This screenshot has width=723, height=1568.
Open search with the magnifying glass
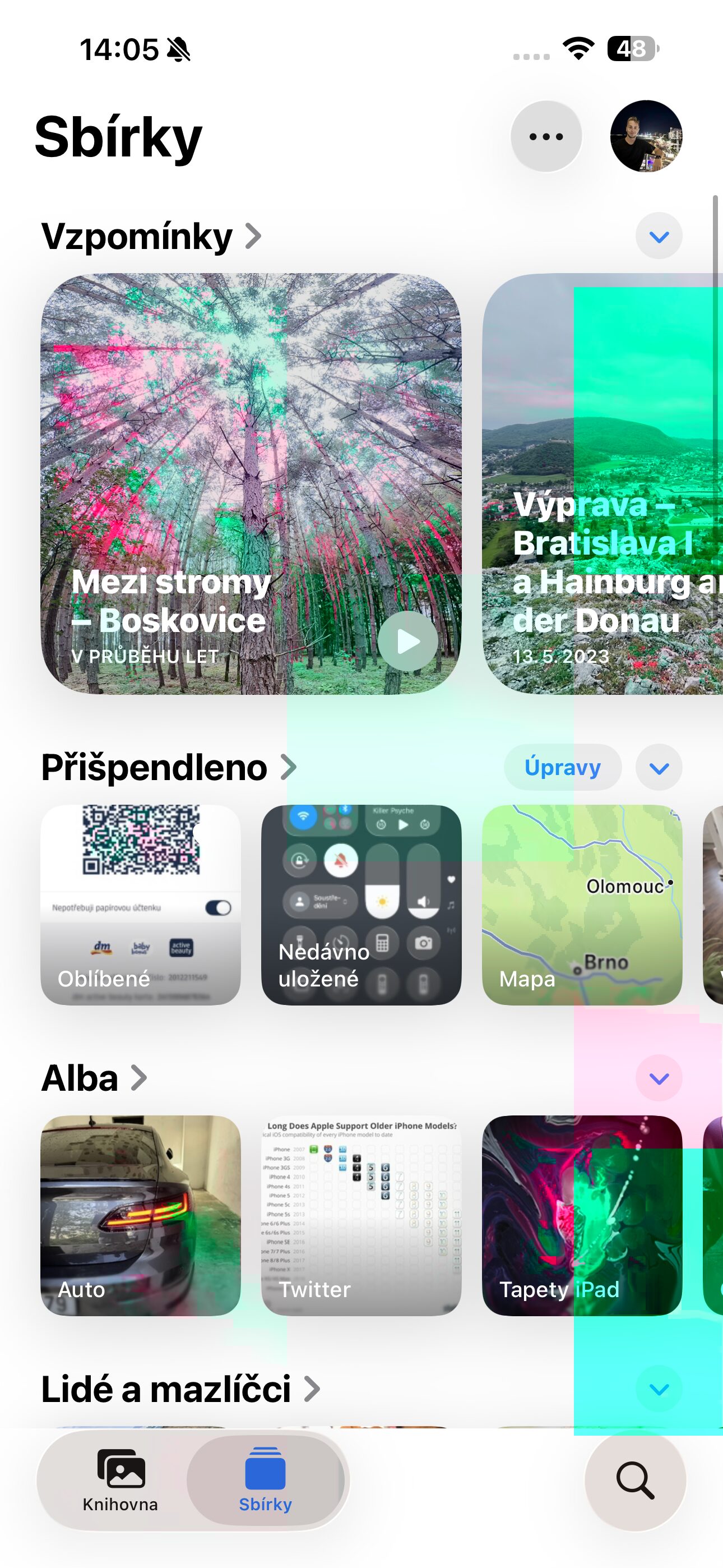click(x=635, y=1481)
